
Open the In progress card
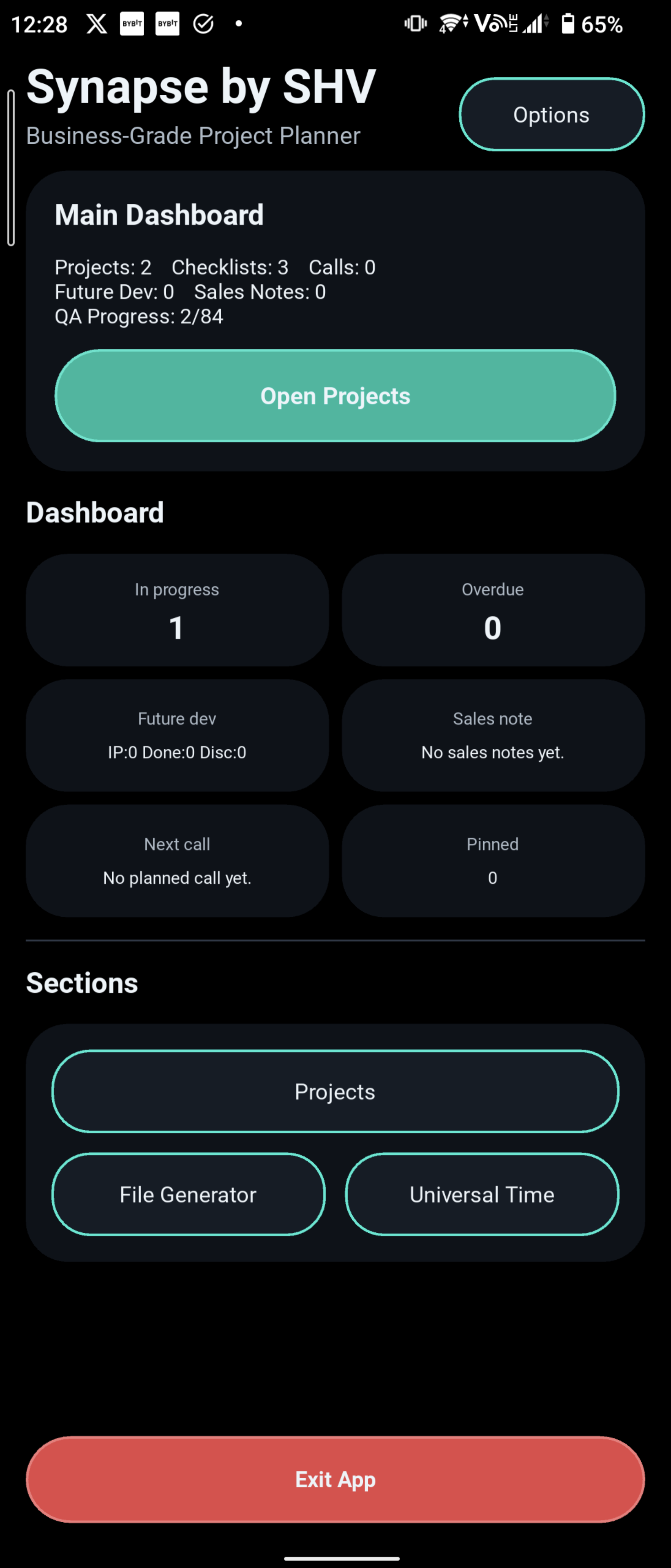click(x=176, y=609)
